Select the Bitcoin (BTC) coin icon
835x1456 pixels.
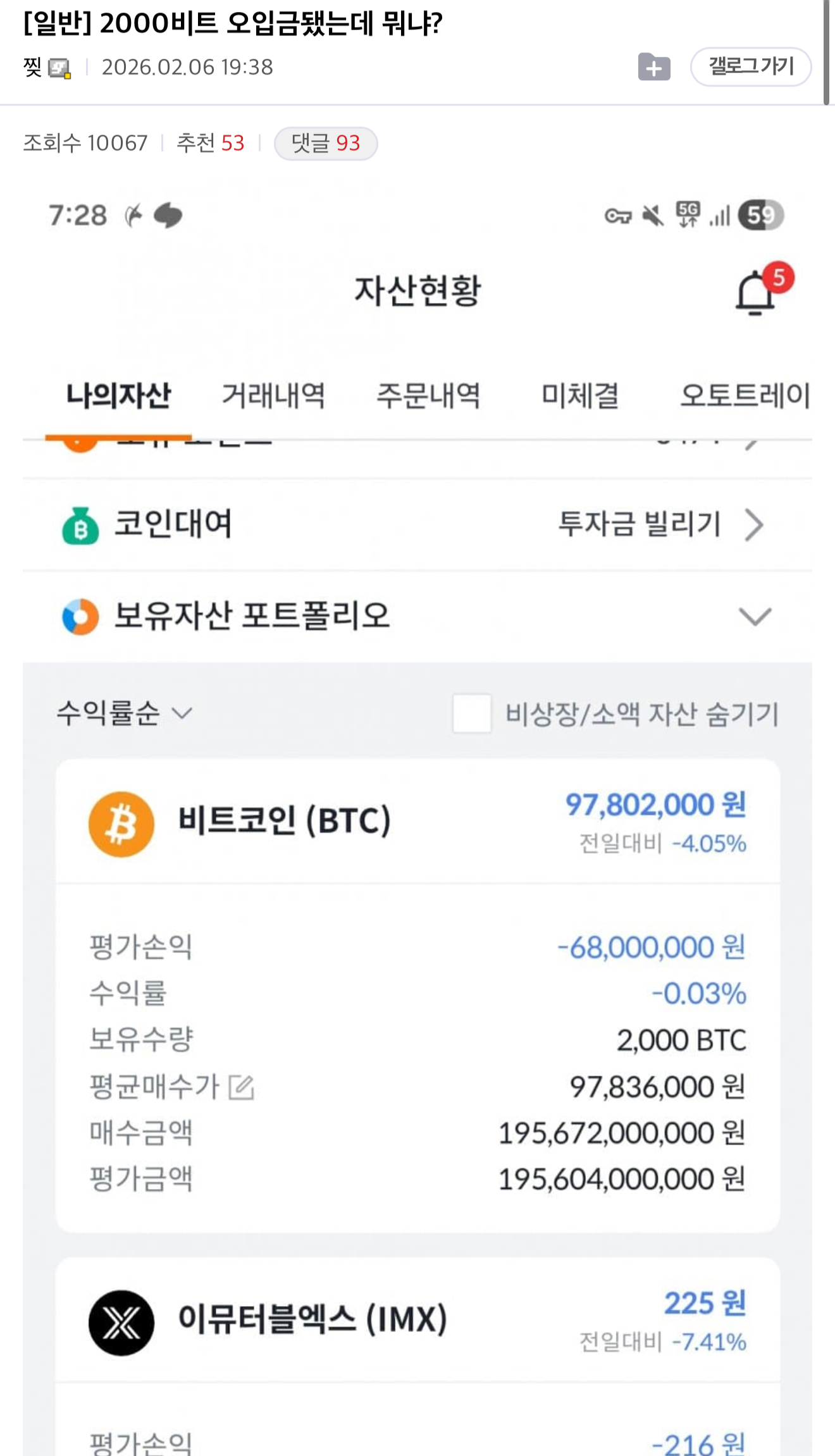coord(122,824)
